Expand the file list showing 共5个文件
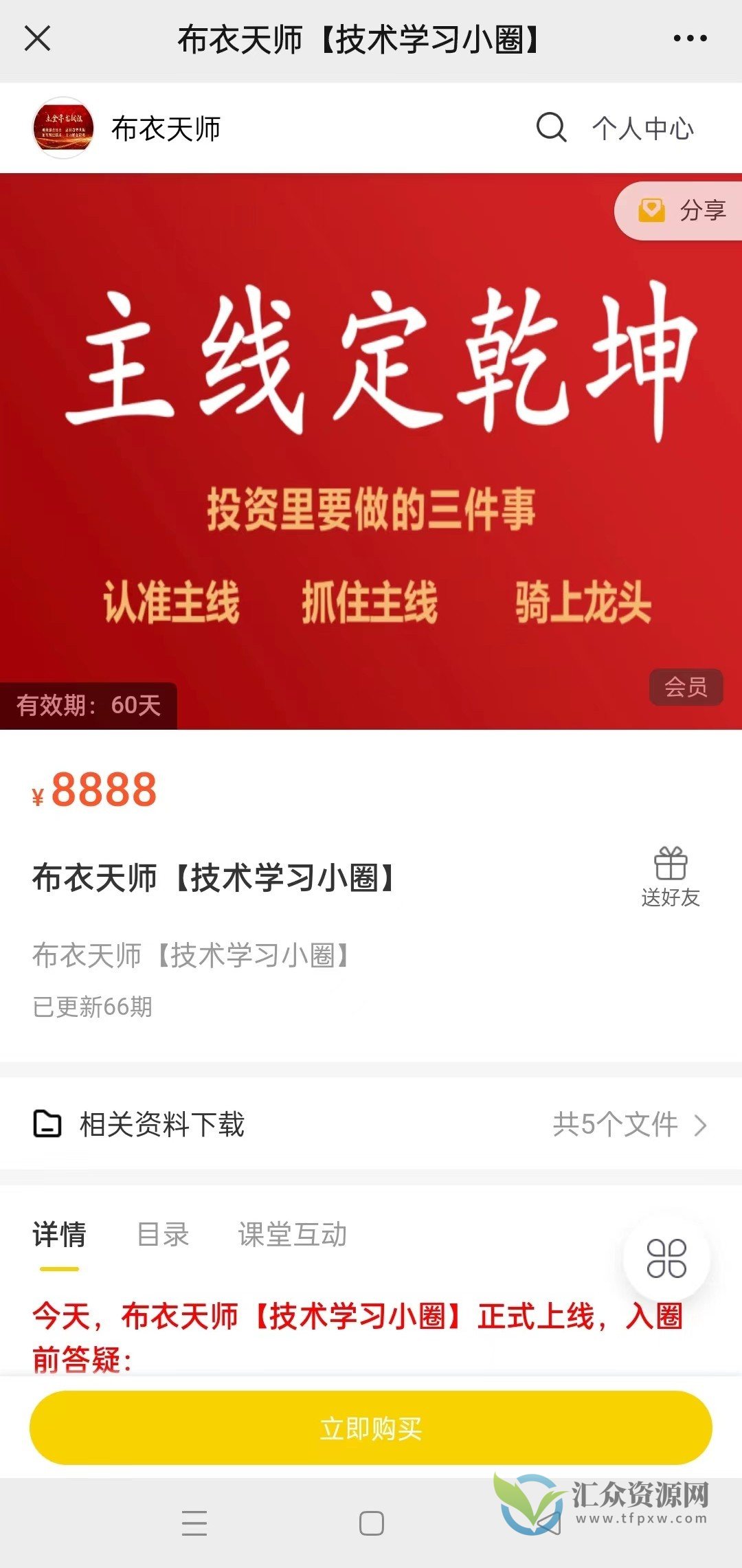 (x=617, y=1123)
